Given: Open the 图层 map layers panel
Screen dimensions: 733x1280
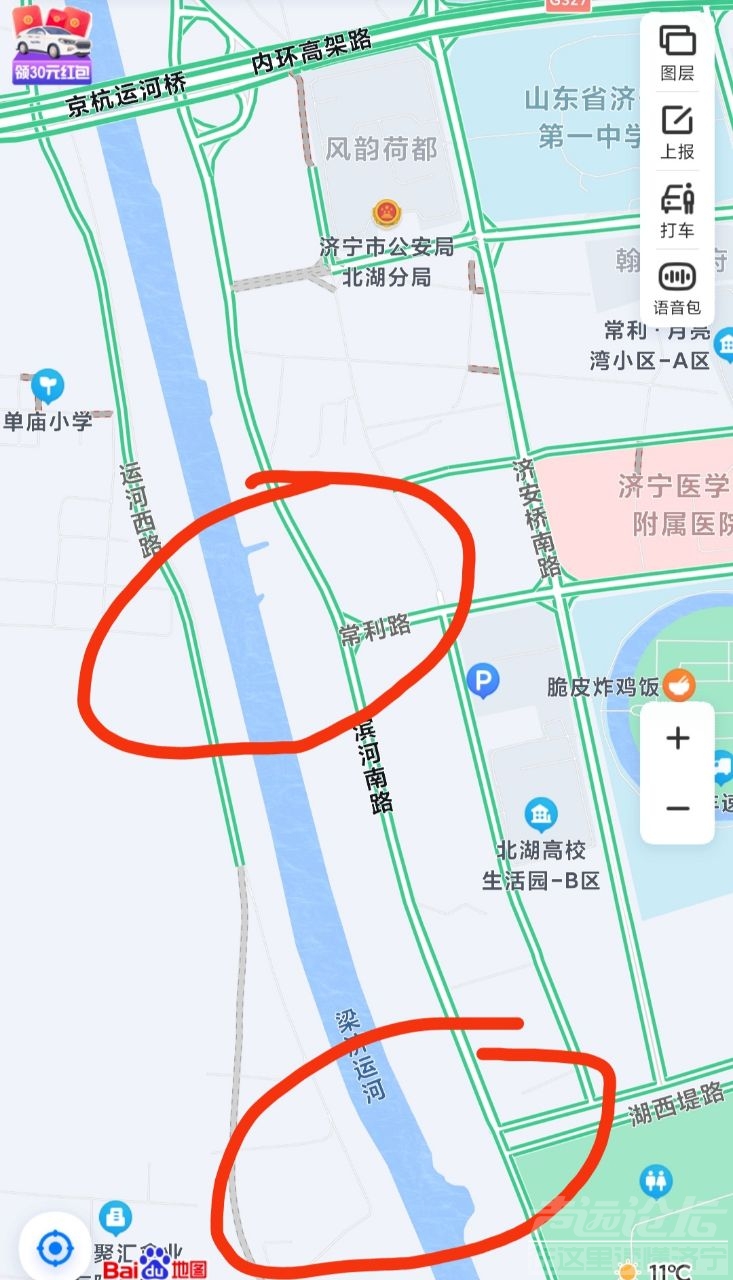Looking at the screenshot, I should click(677, 52).
